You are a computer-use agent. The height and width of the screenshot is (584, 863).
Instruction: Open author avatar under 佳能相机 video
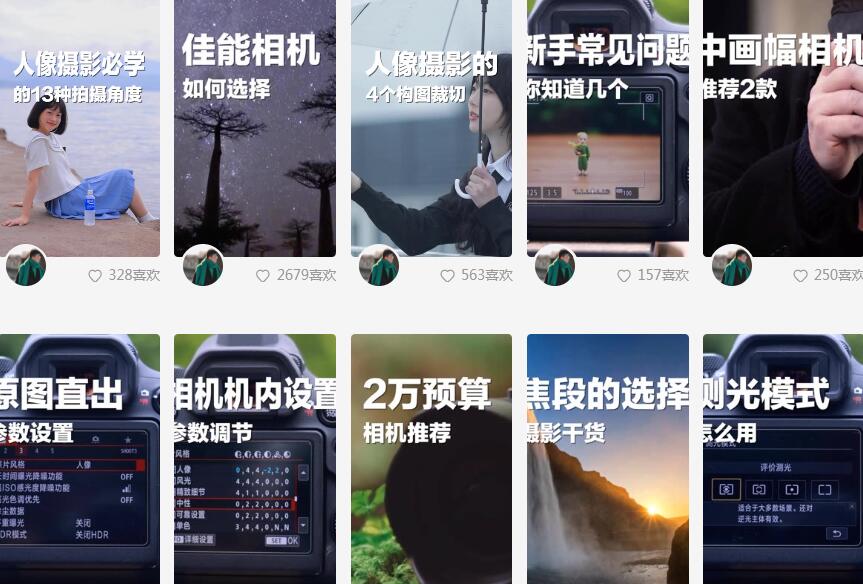coord(203,266)
